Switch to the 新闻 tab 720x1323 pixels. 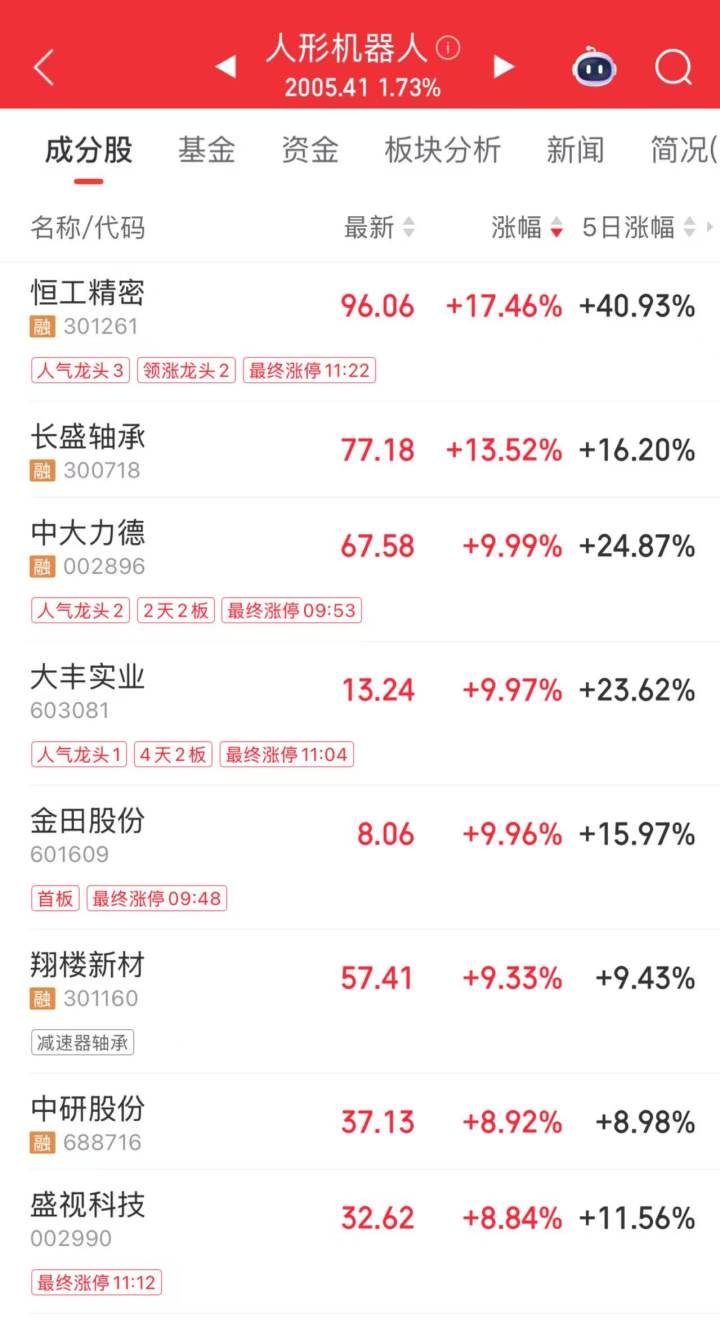click(575, 150)
